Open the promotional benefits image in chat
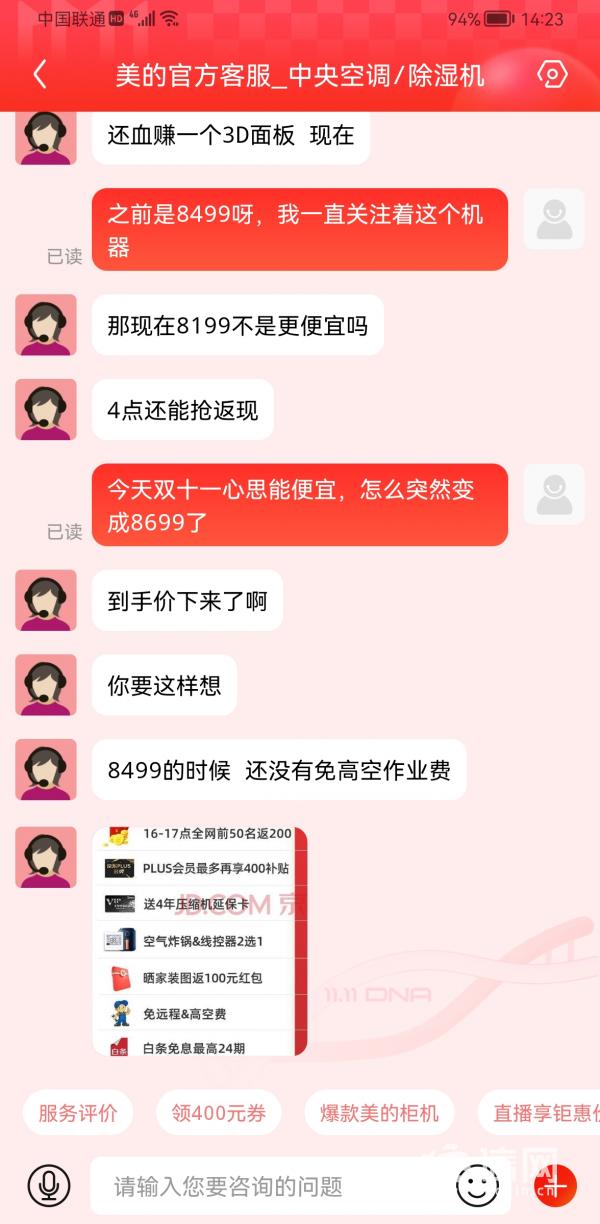 200,941
